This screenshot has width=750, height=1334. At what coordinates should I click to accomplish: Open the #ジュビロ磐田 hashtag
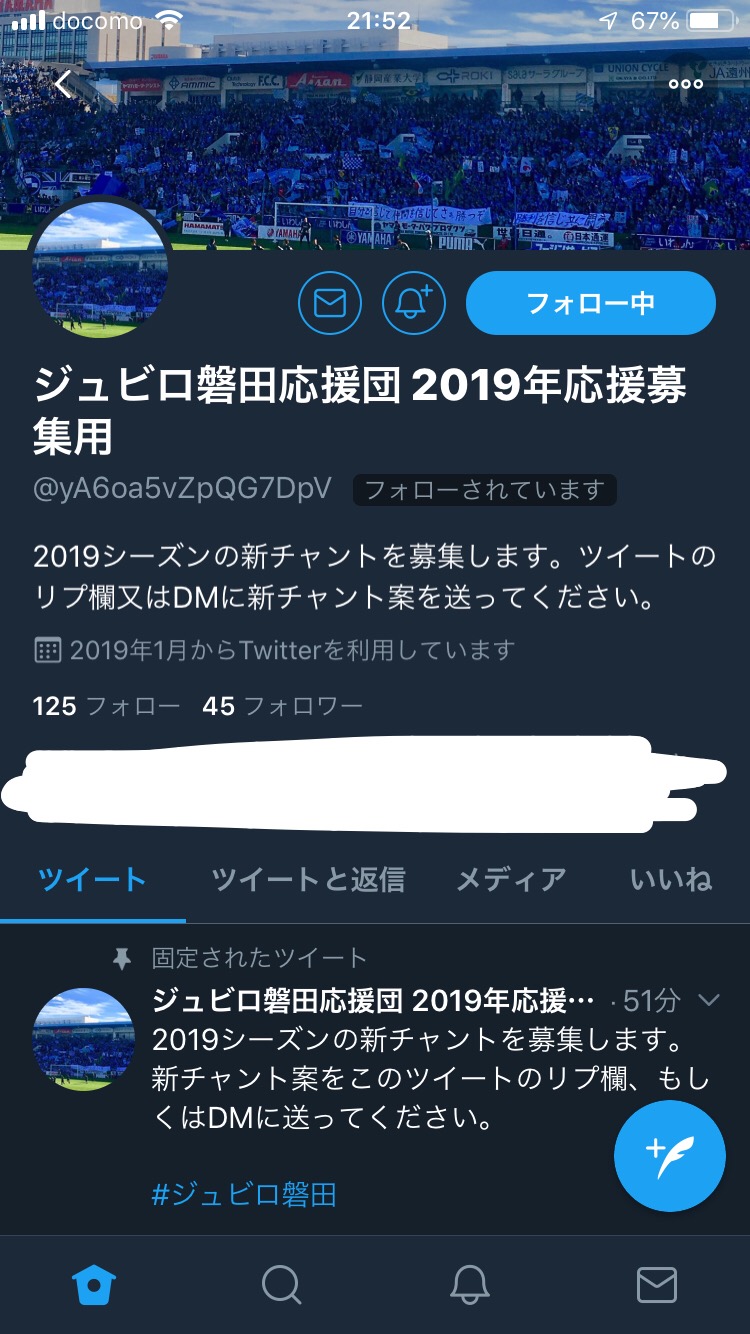[244, 1194]
